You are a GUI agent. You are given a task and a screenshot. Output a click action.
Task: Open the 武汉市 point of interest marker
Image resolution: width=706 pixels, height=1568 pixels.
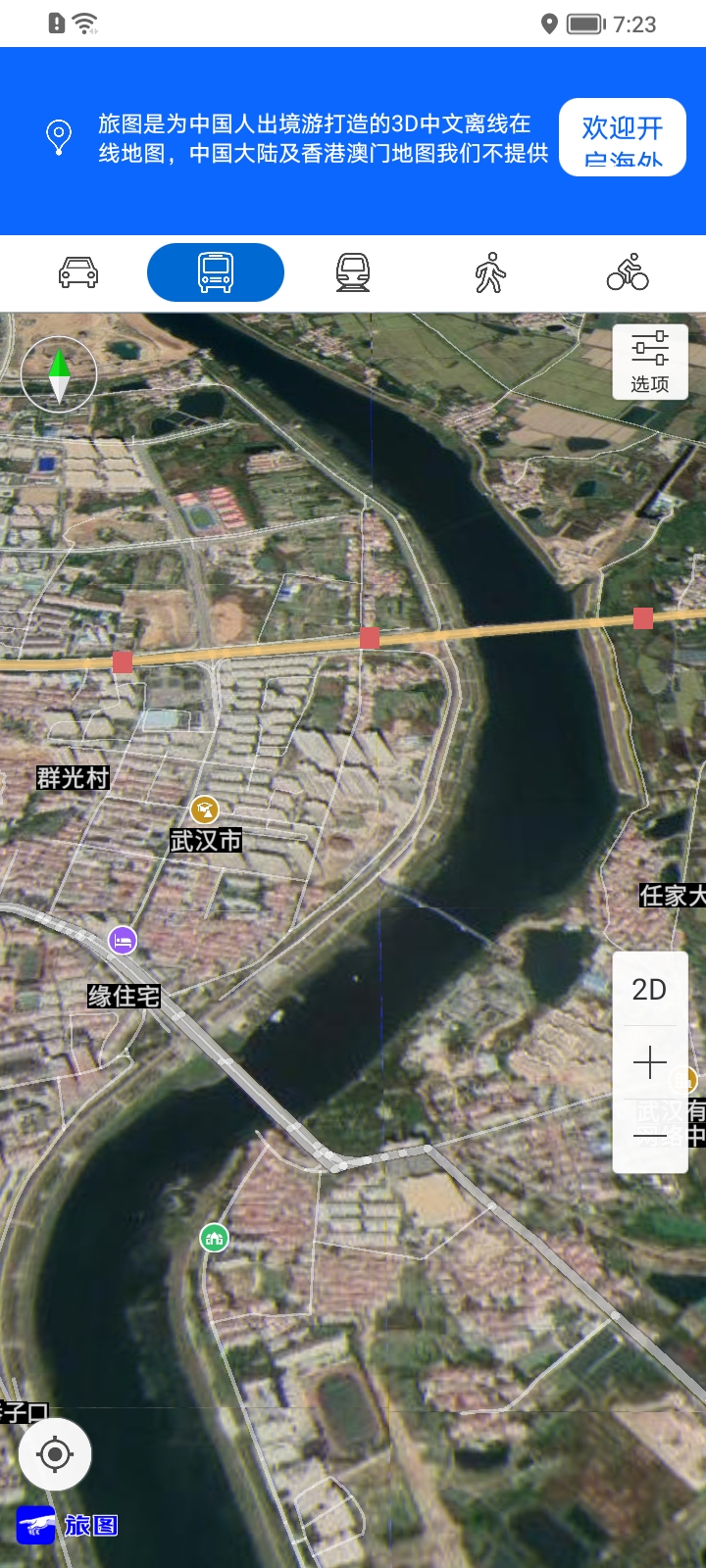pyautogui.click(x=204, y=809)
